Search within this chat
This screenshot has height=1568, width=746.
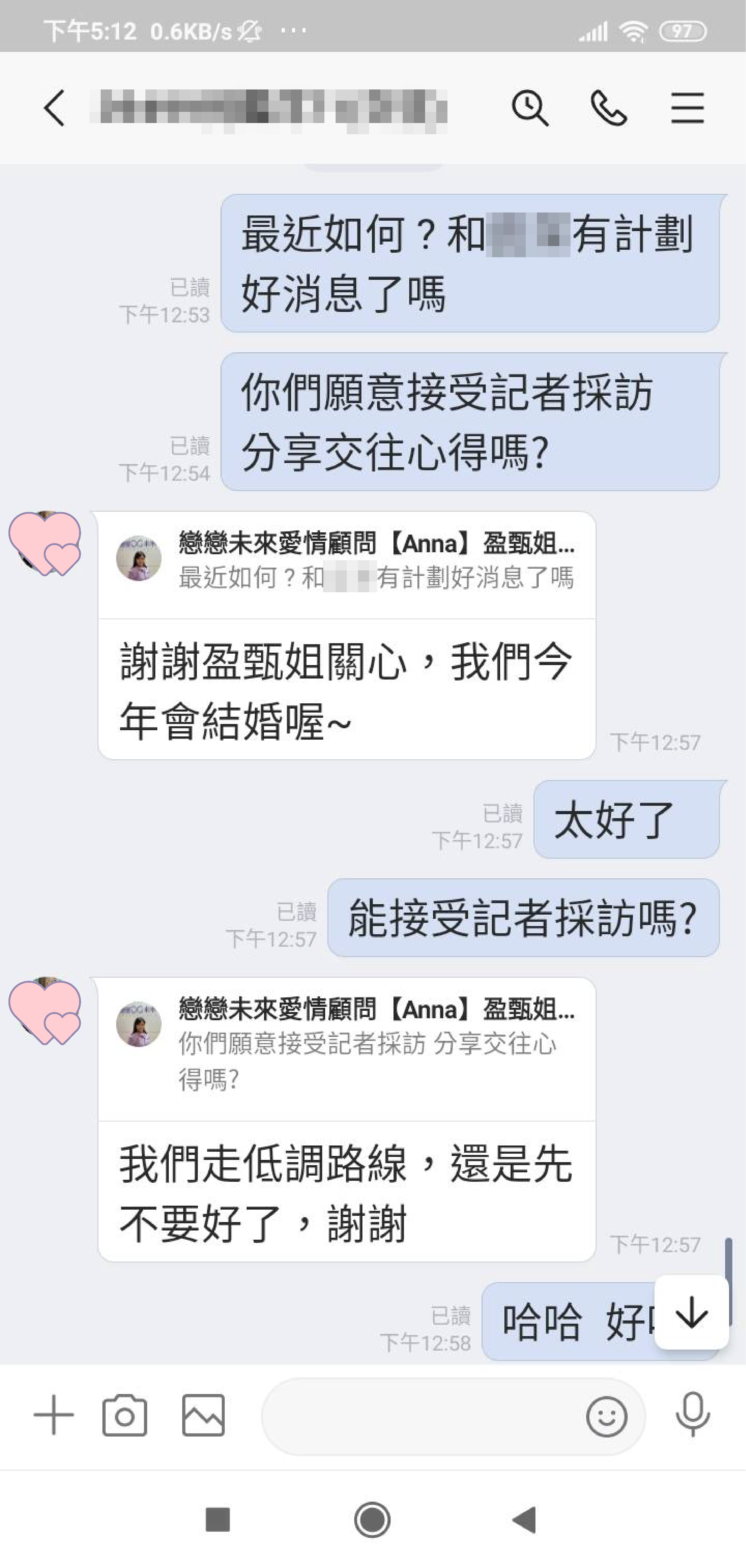(530, 108)
